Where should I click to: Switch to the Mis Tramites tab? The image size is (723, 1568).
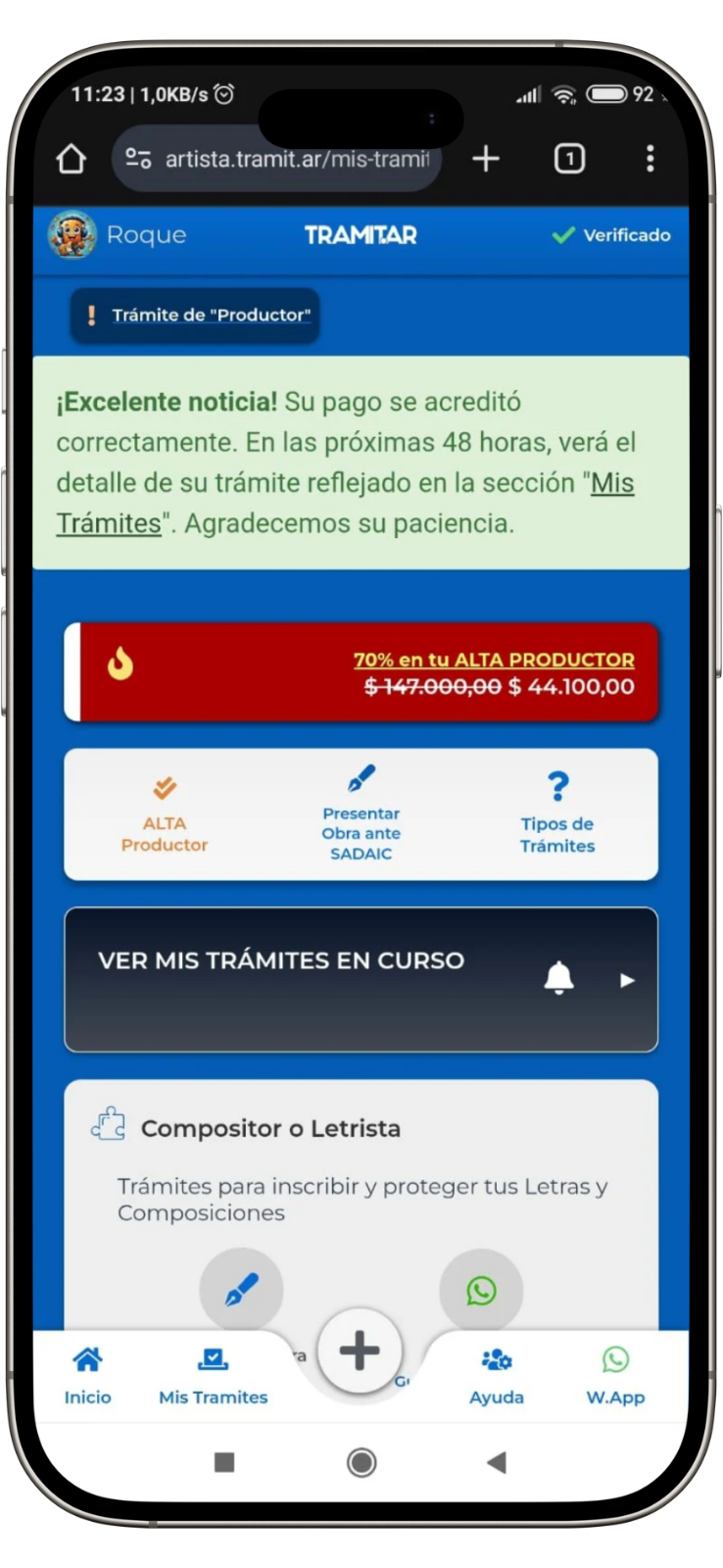(x=213, y=1376)
